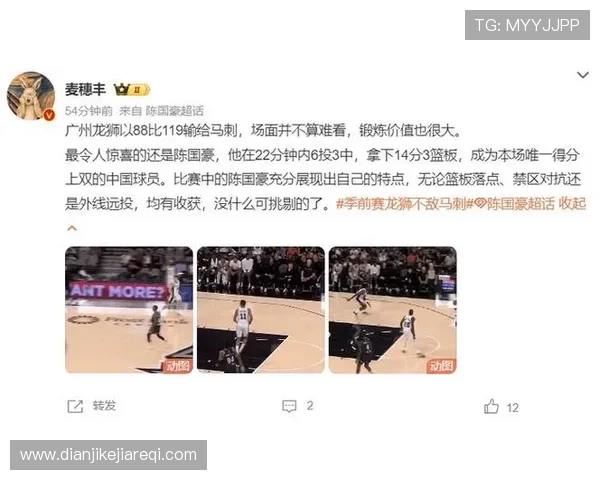Viewport: 600px width, 480px height.
Task: Open the post options dropdown chevron
Action: 582,75
